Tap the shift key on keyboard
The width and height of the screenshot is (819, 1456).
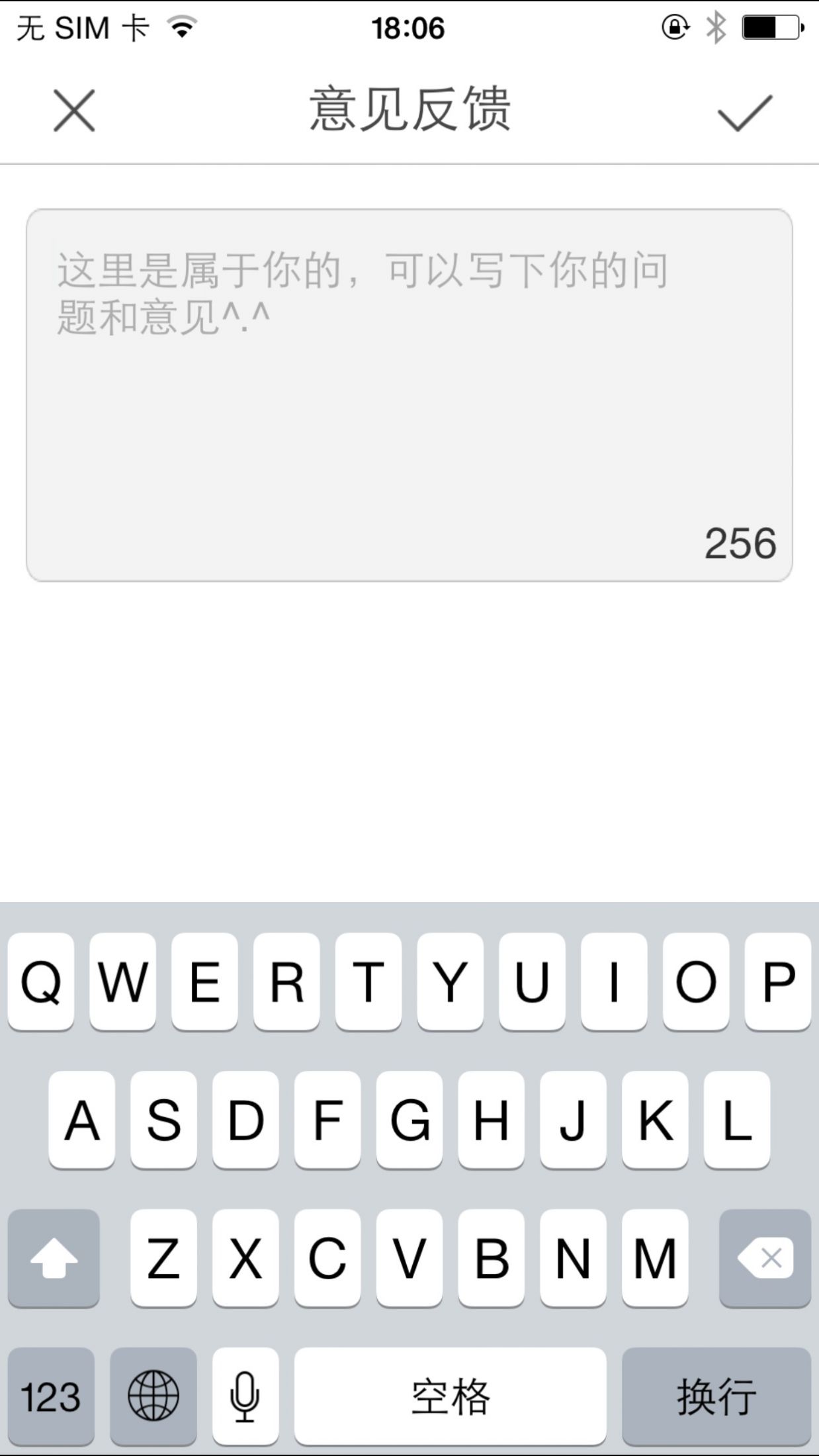[54, 1257]
